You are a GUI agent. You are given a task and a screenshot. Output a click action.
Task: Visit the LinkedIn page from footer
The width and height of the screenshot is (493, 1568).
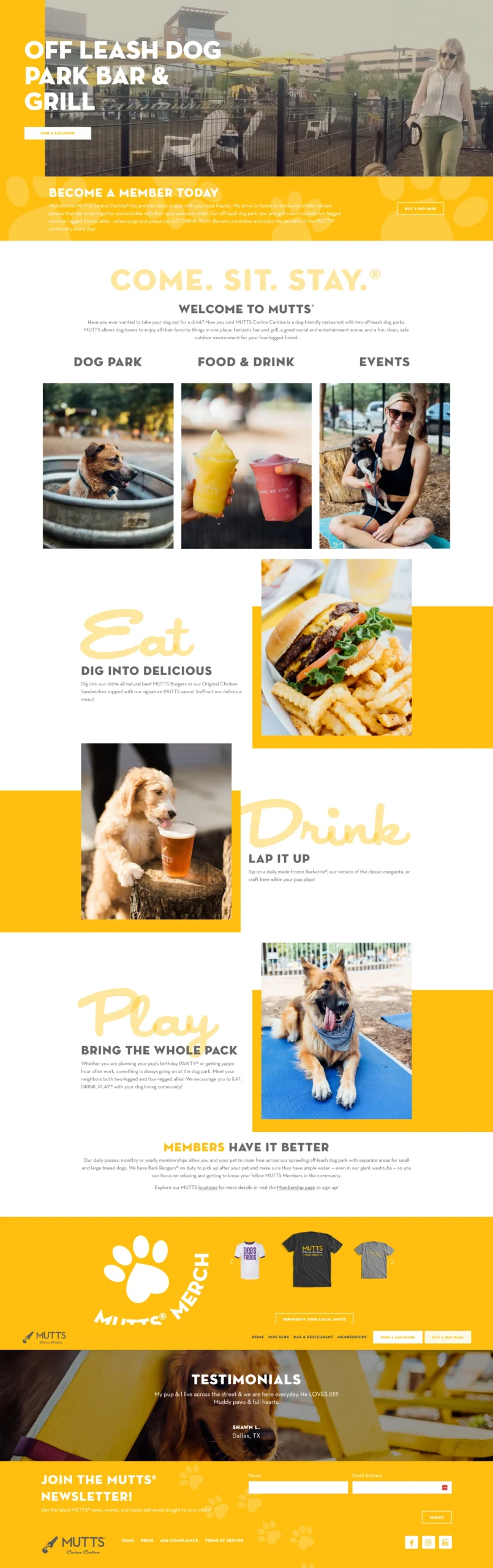(x=445, y=1542)
